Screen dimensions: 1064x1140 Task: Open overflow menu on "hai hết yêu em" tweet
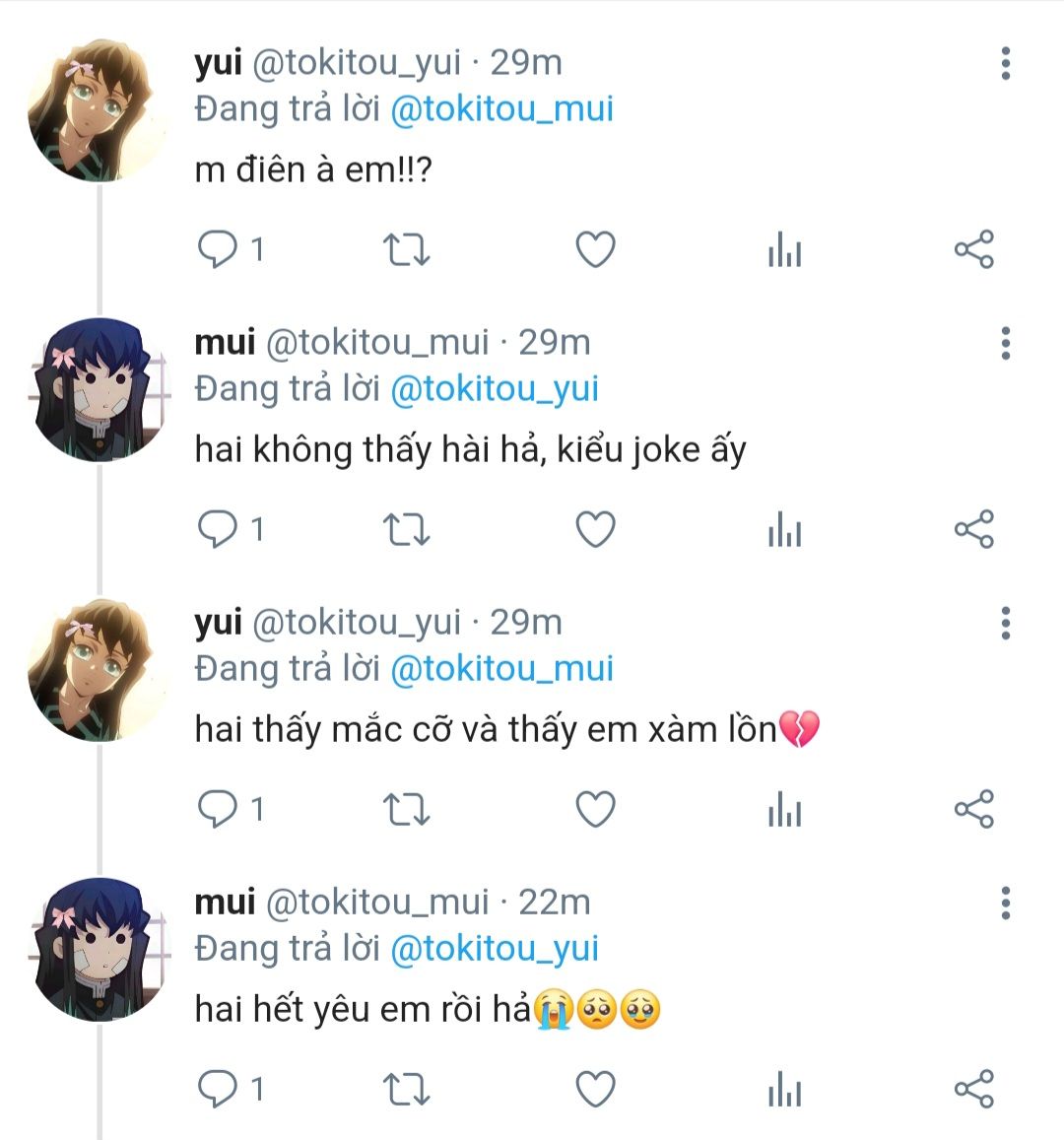tap(1005, 903)
